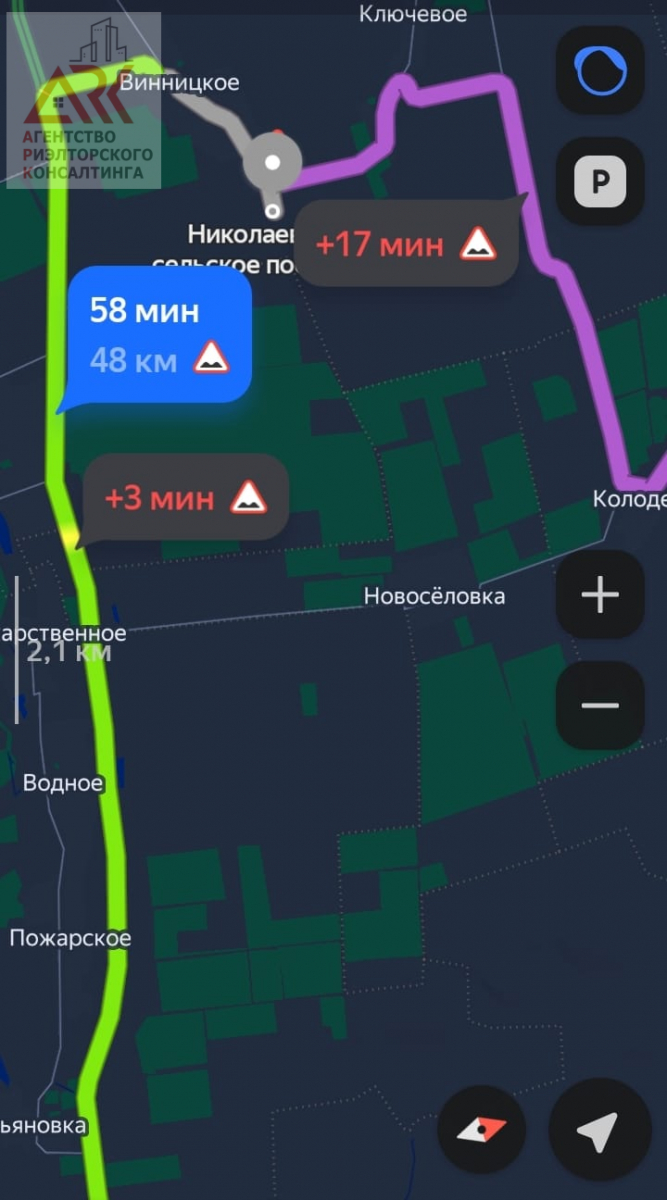Choose the alternative route adding 17 min
667x1200 pixels.
click(x=406, y=243)
